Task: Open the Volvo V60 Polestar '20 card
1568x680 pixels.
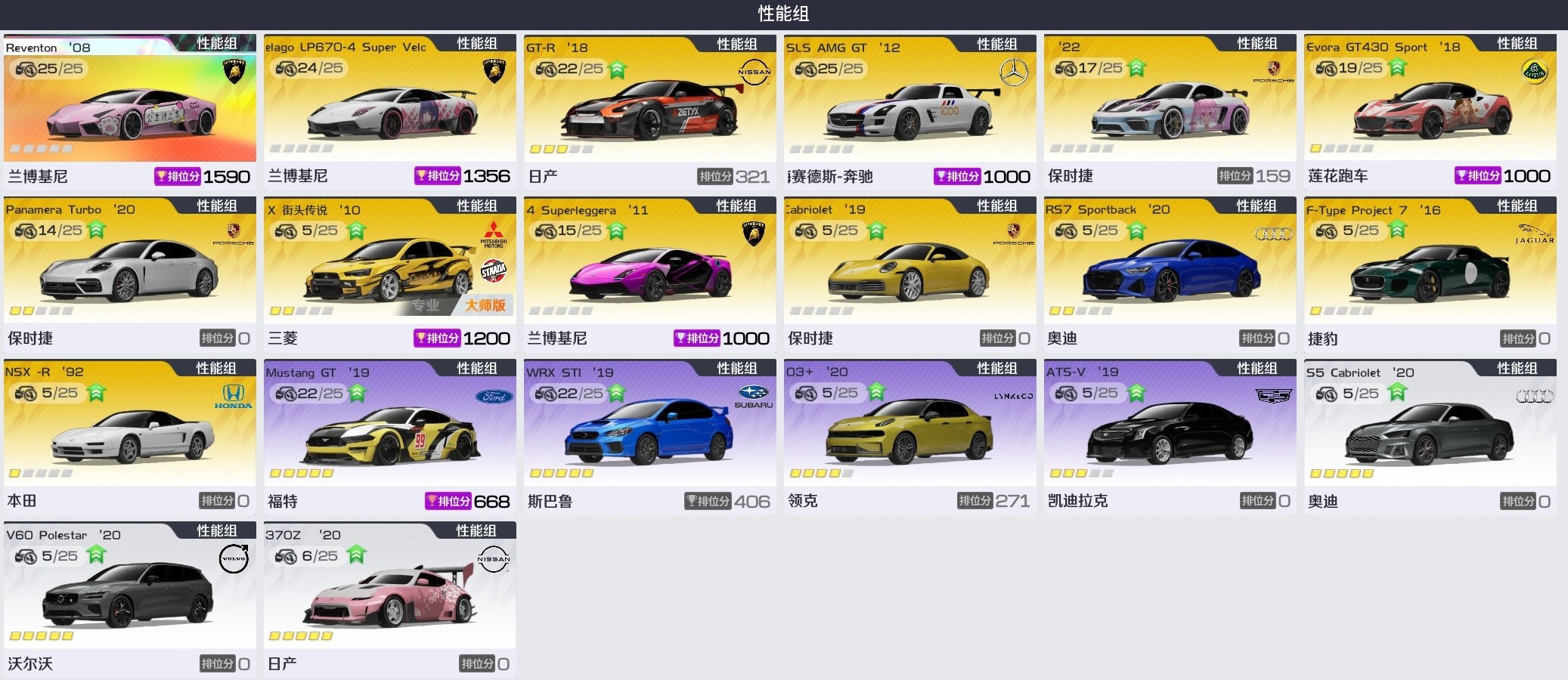Action: click(x=129, y=601)
